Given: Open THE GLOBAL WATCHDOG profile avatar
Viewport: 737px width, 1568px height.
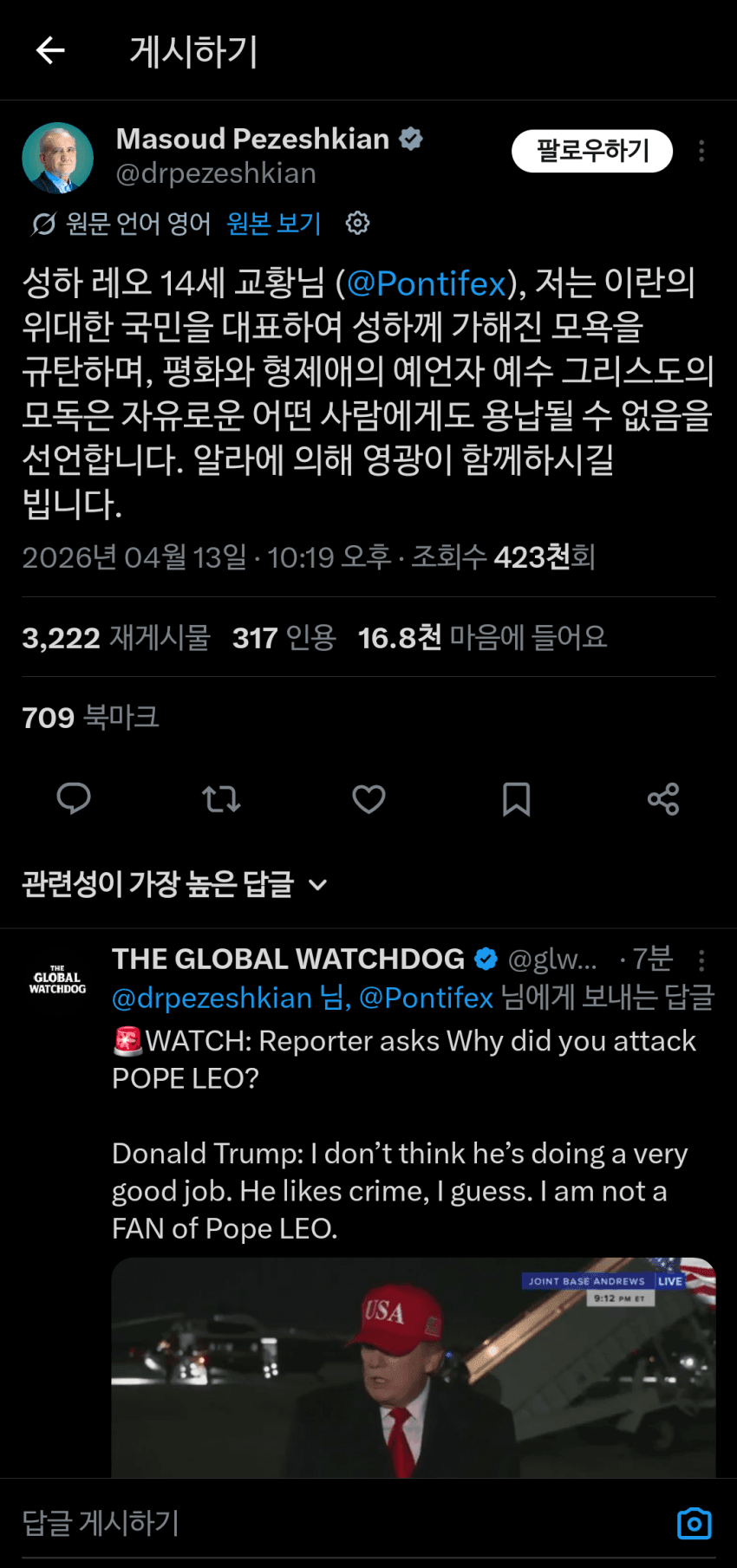Looking at the screenshot, I should [x=57, y=979].
